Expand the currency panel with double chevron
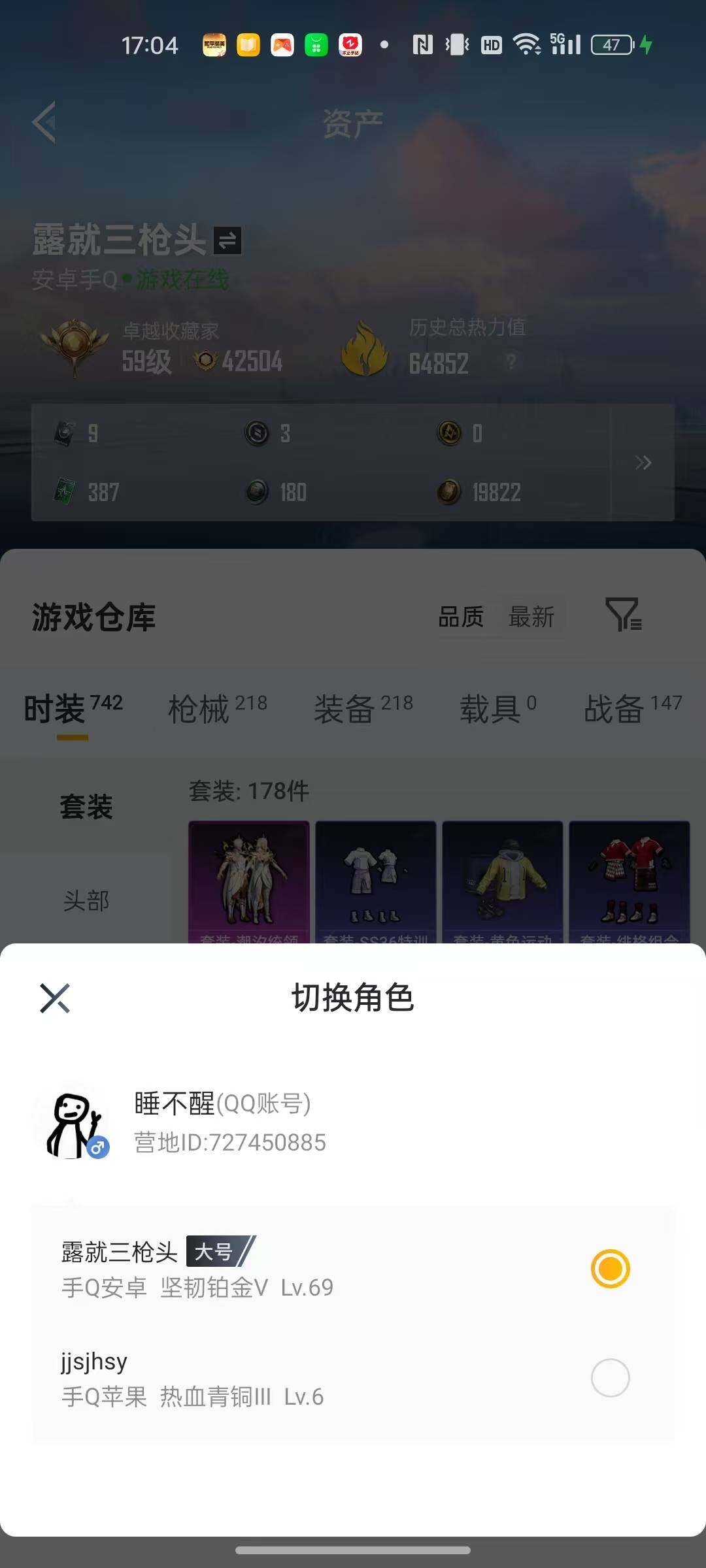 (x=643, y=462)
